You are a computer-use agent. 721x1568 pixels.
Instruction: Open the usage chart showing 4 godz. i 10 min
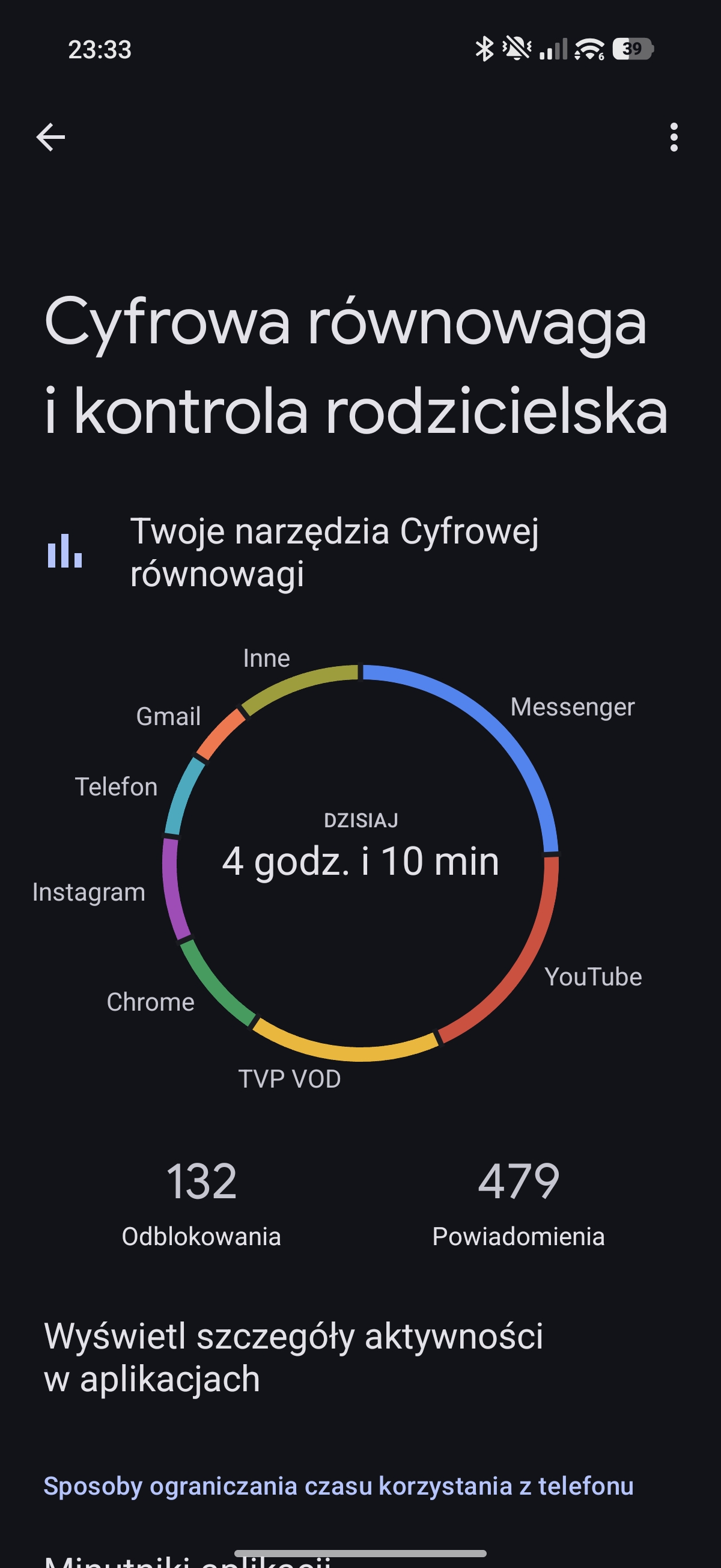360,862
